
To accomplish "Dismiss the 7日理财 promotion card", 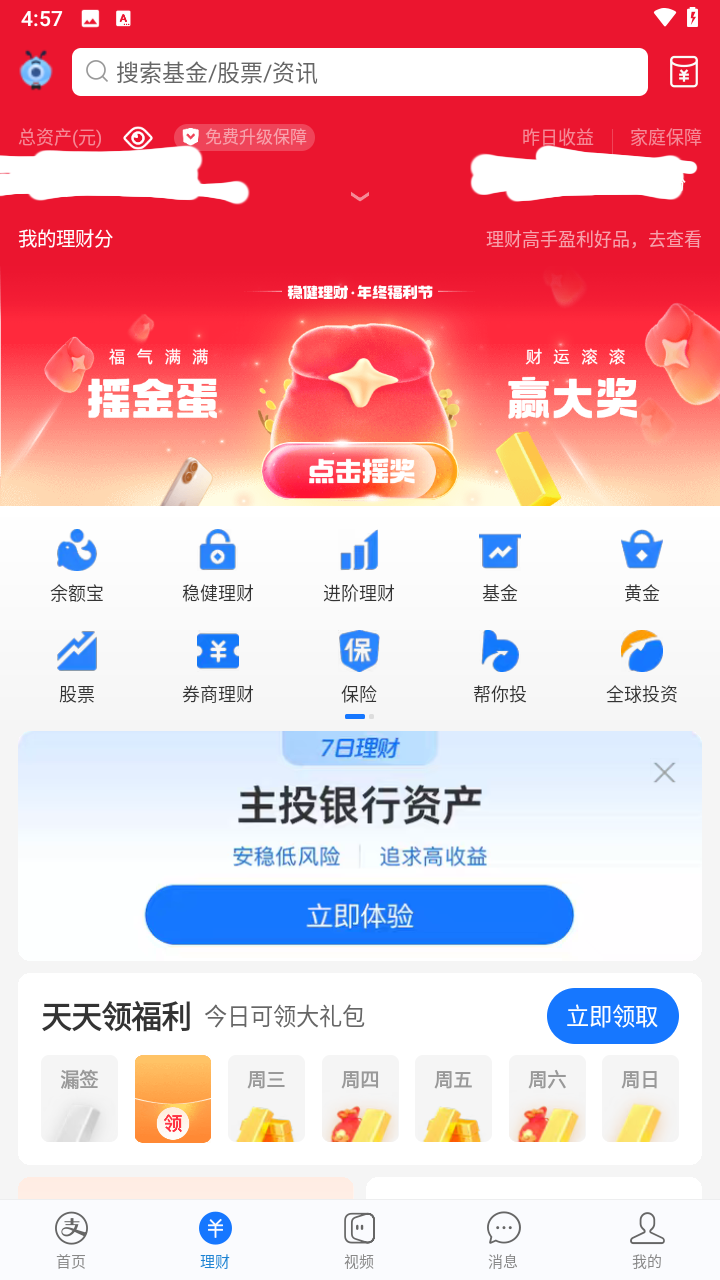I will [664, 772].
